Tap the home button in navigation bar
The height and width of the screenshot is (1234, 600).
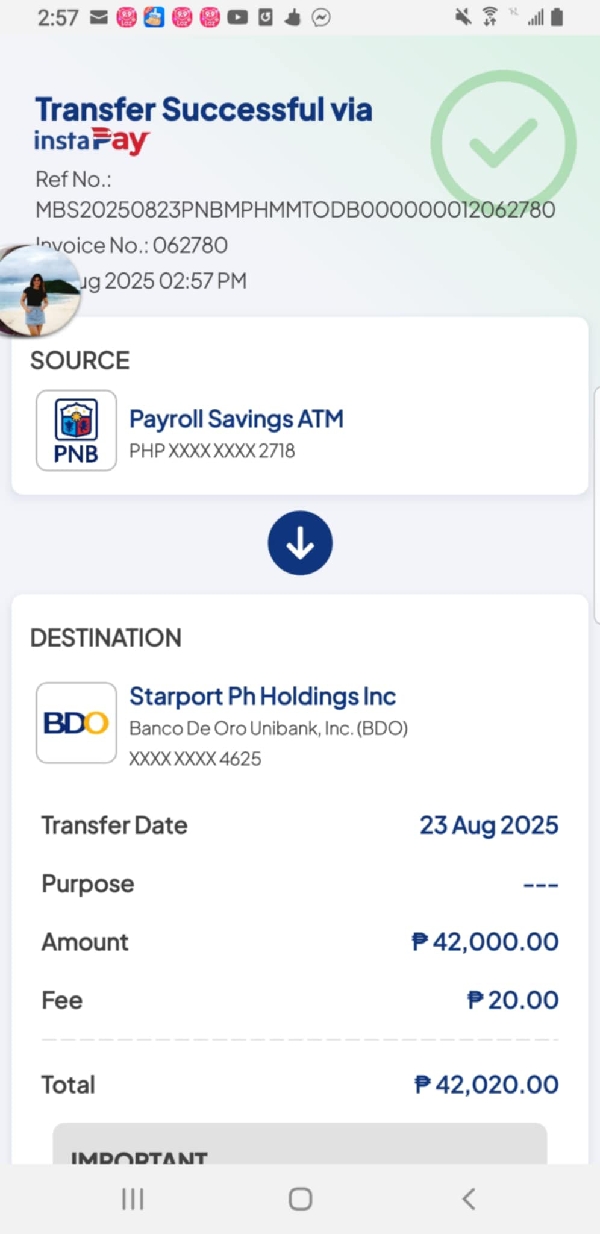click(x=300, y=1199)
